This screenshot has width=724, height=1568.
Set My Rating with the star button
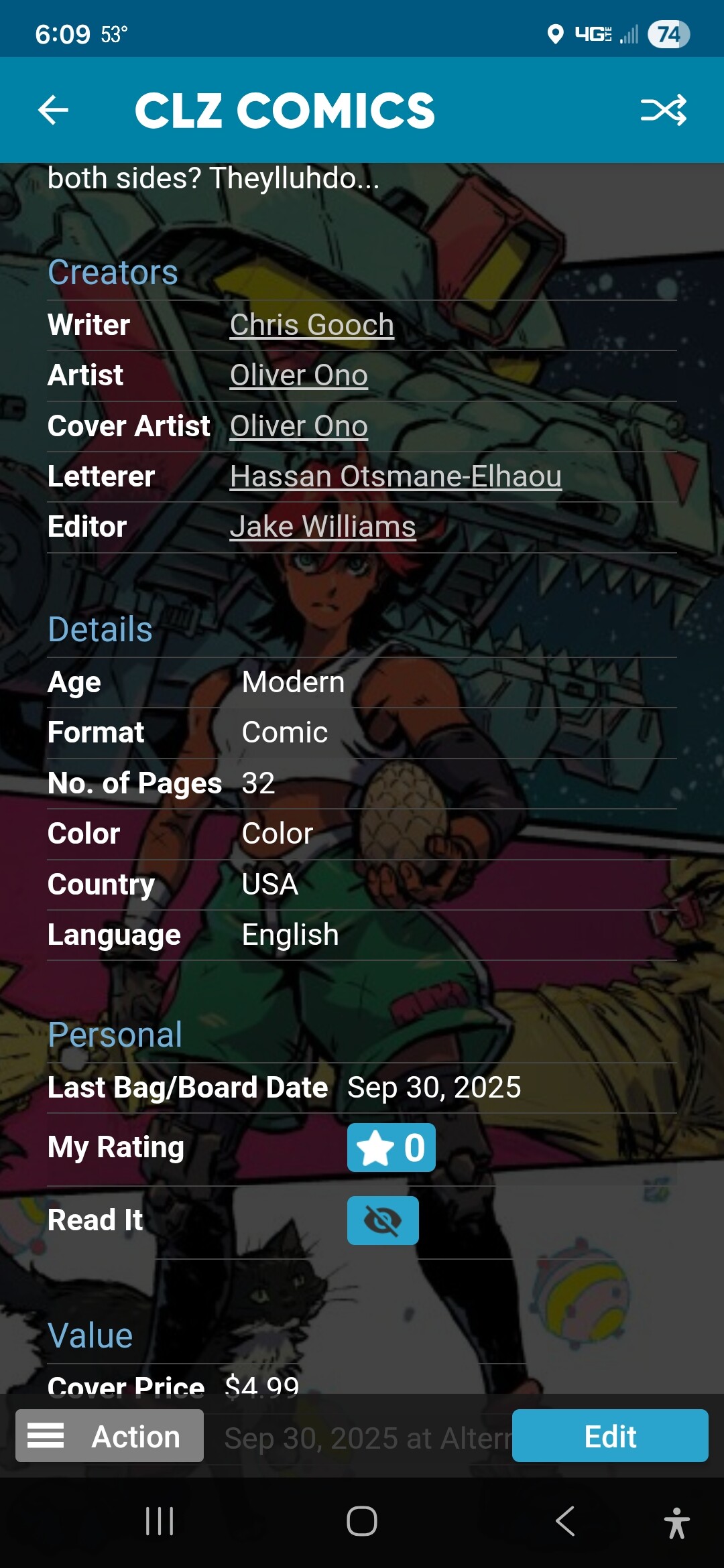391,1147
